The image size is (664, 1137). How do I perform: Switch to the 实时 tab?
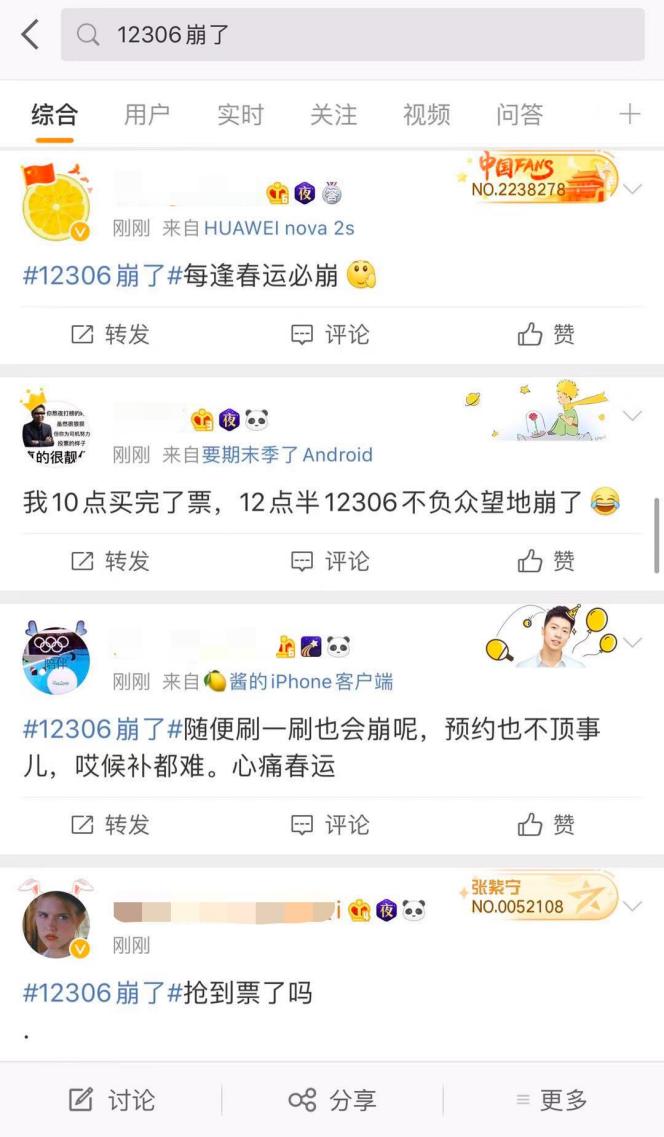tap(240, 115)
